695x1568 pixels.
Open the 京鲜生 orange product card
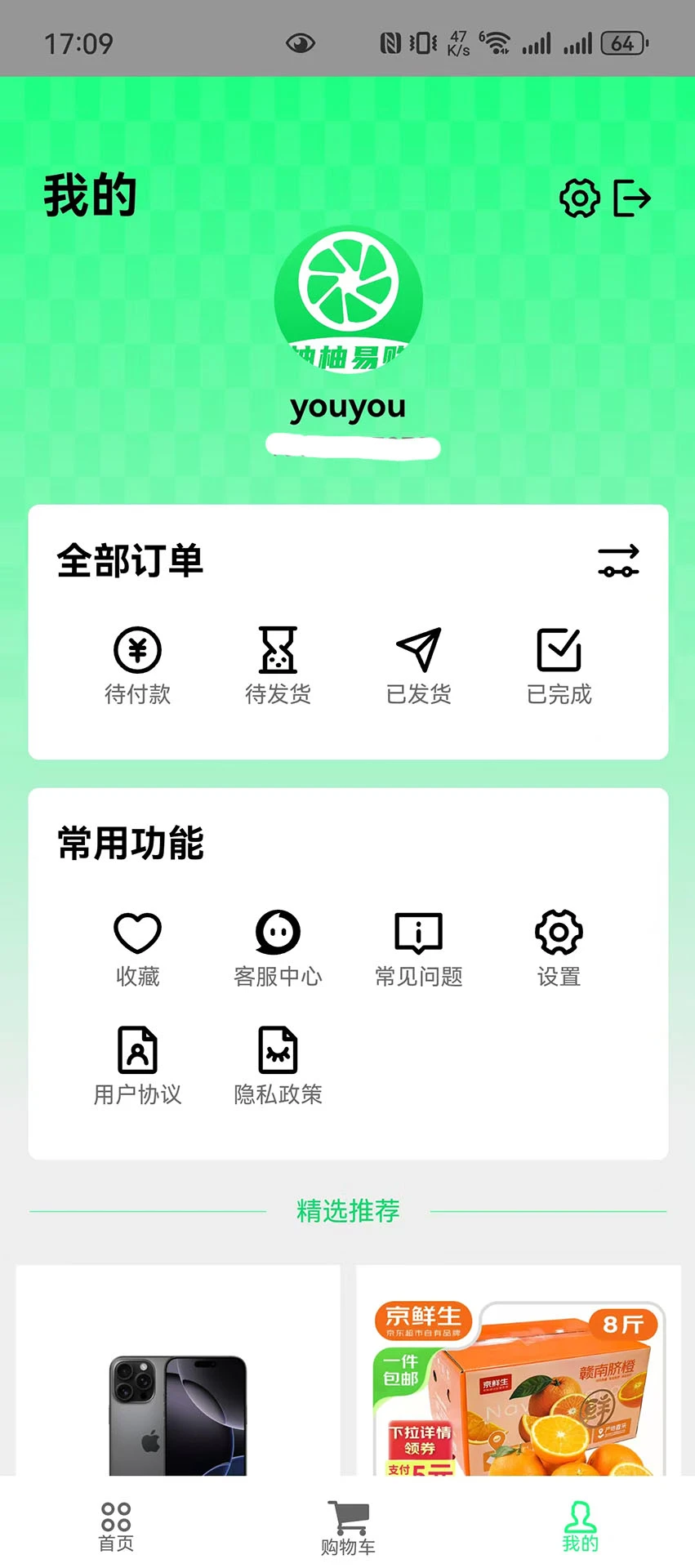click(519, 1380)
